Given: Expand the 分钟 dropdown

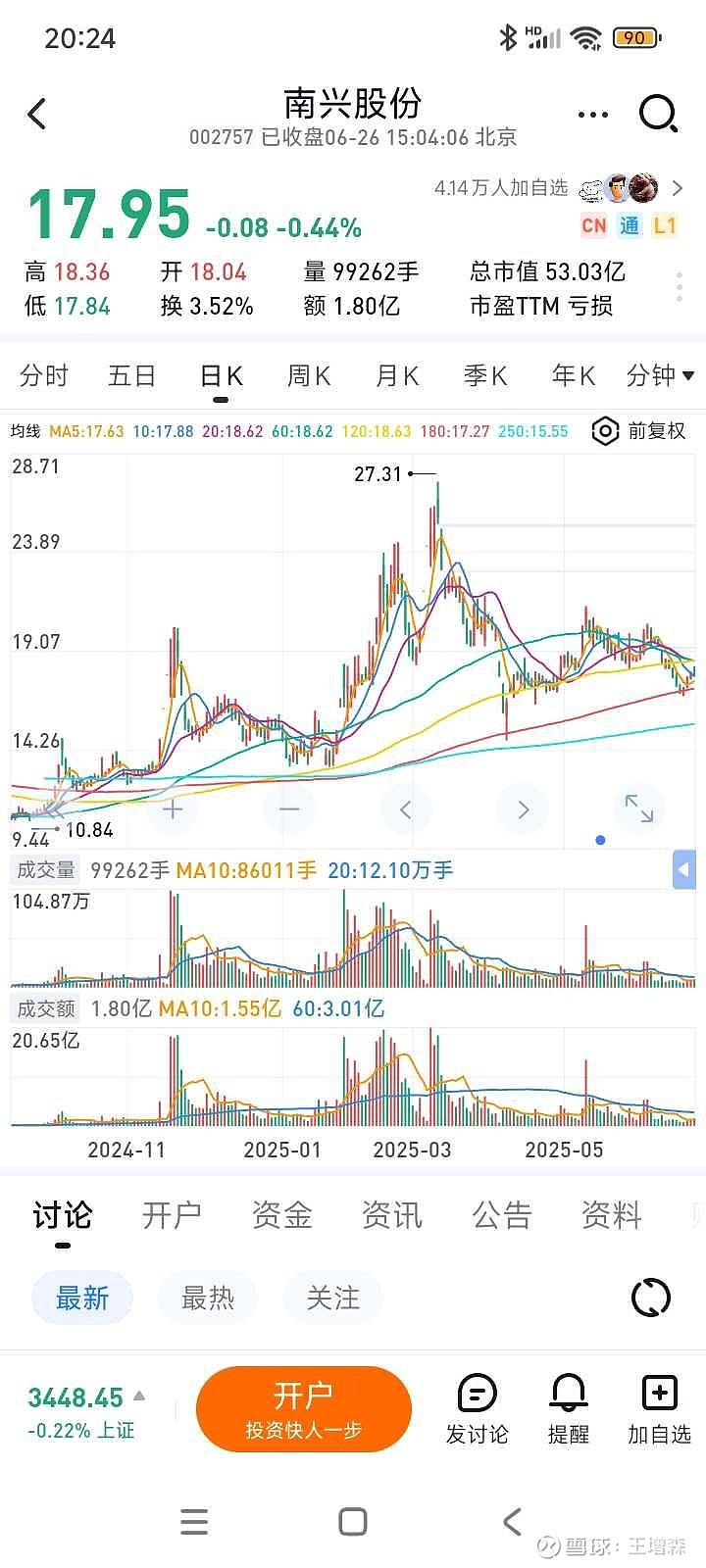Looking at the screenshot, I should (x=660, y=375).
